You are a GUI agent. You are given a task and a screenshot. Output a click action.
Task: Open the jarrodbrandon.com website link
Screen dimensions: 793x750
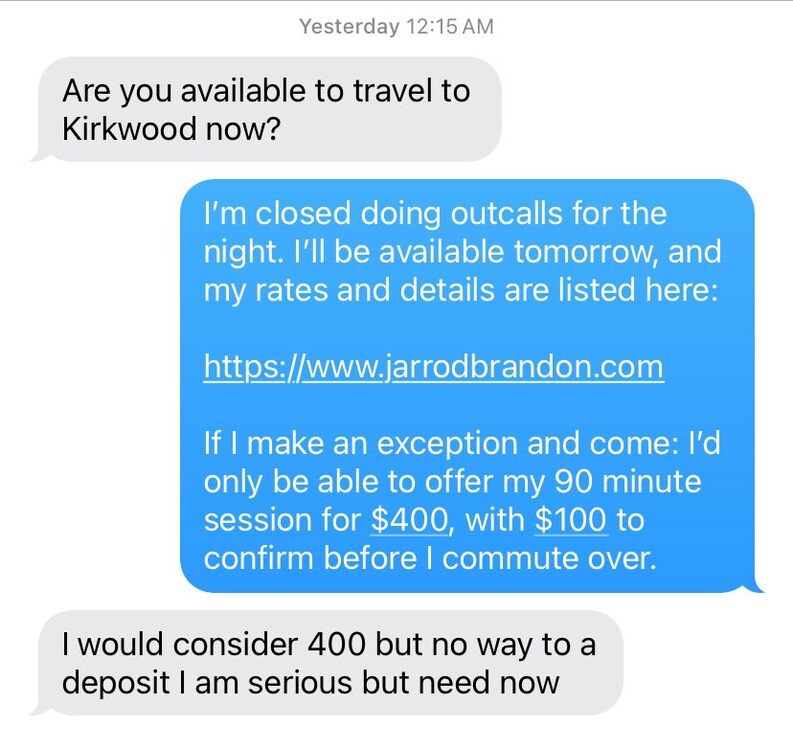[433, 367]
